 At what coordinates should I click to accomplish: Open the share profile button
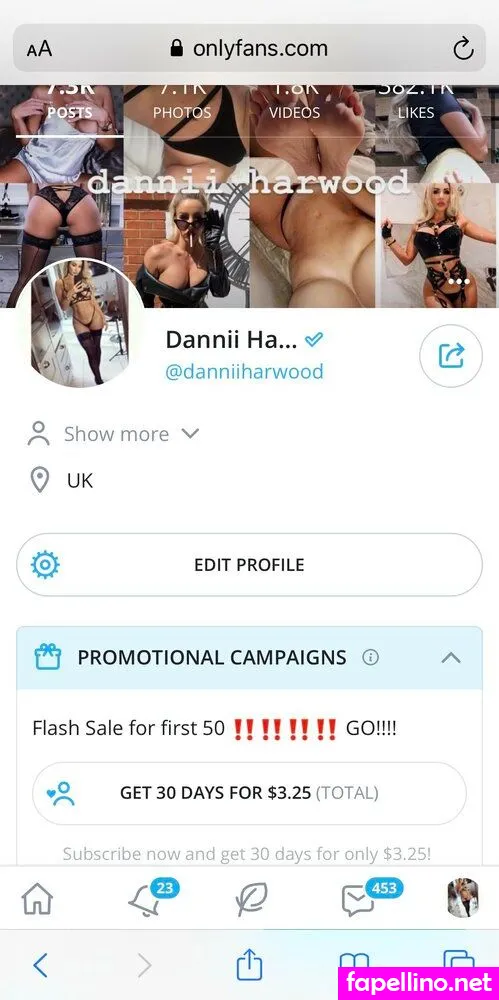tap(451, 356)
